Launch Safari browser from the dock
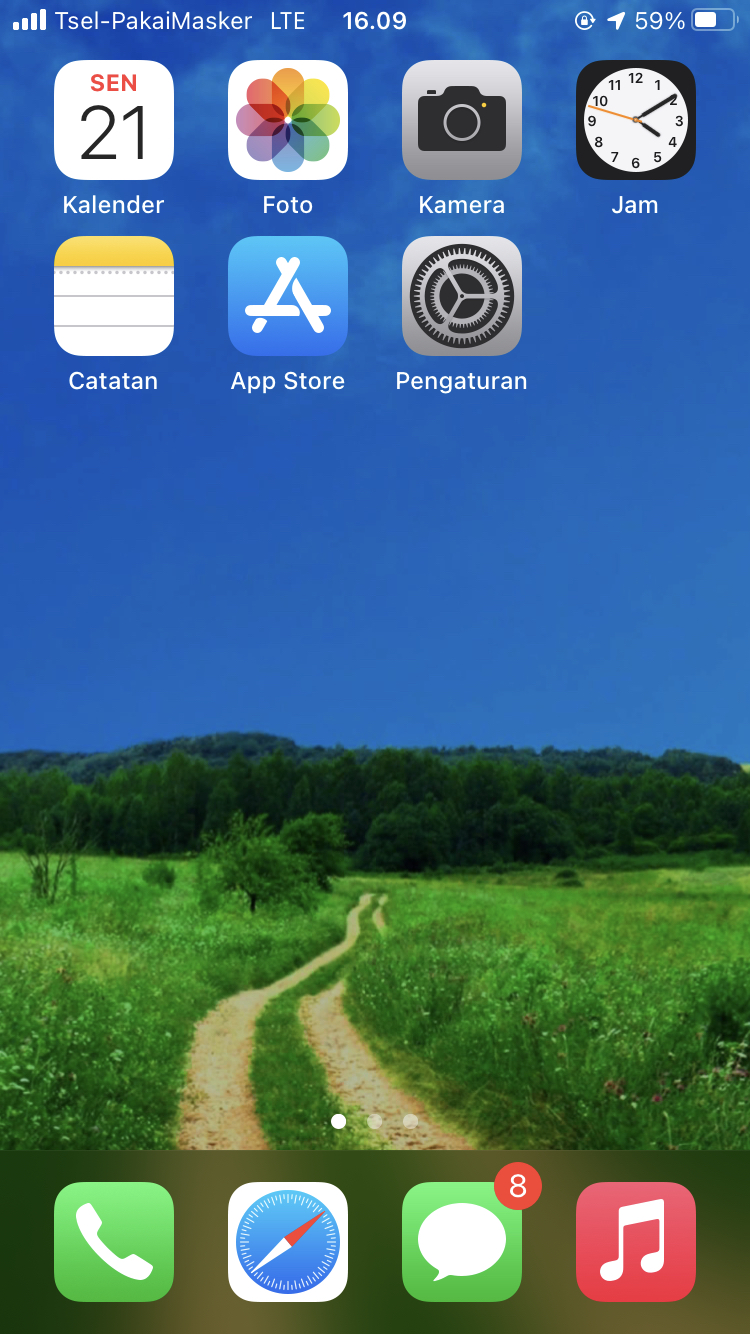Screen dimensions: 750x1334 pos(288,1242)
